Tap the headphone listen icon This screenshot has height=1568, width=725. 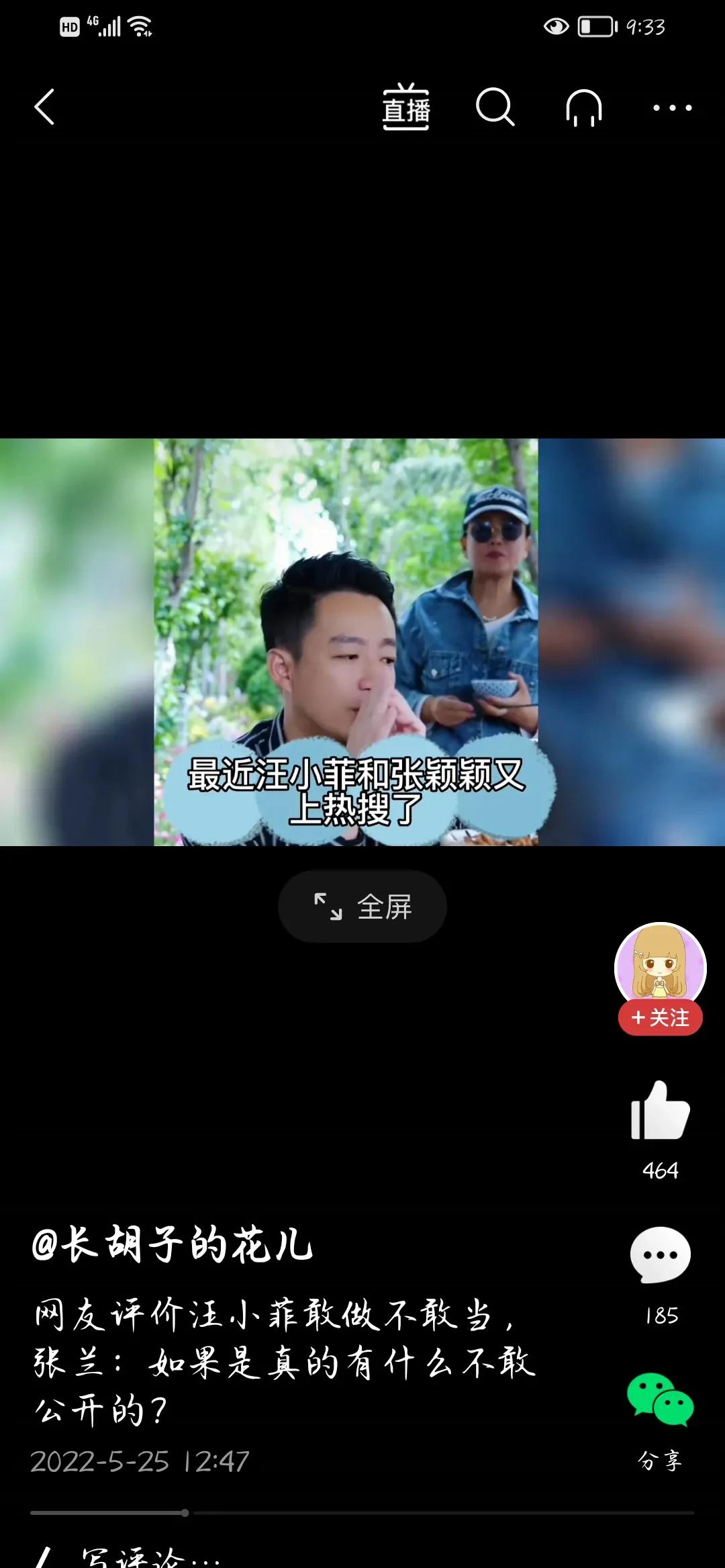click(584, 107)
